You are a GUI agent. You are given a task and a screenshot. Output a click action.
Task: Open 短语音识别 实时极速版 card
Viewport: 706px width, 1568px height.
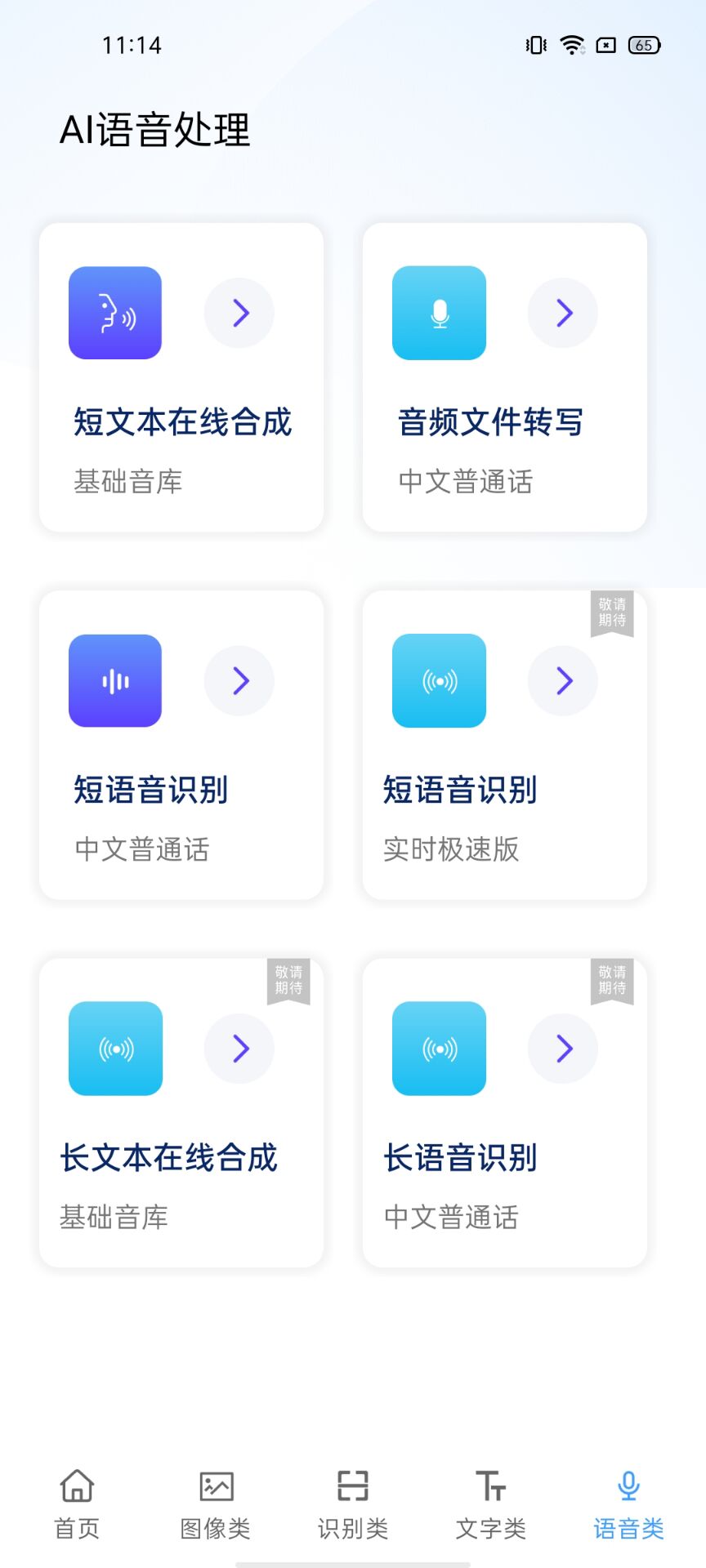tap(505, 745)
